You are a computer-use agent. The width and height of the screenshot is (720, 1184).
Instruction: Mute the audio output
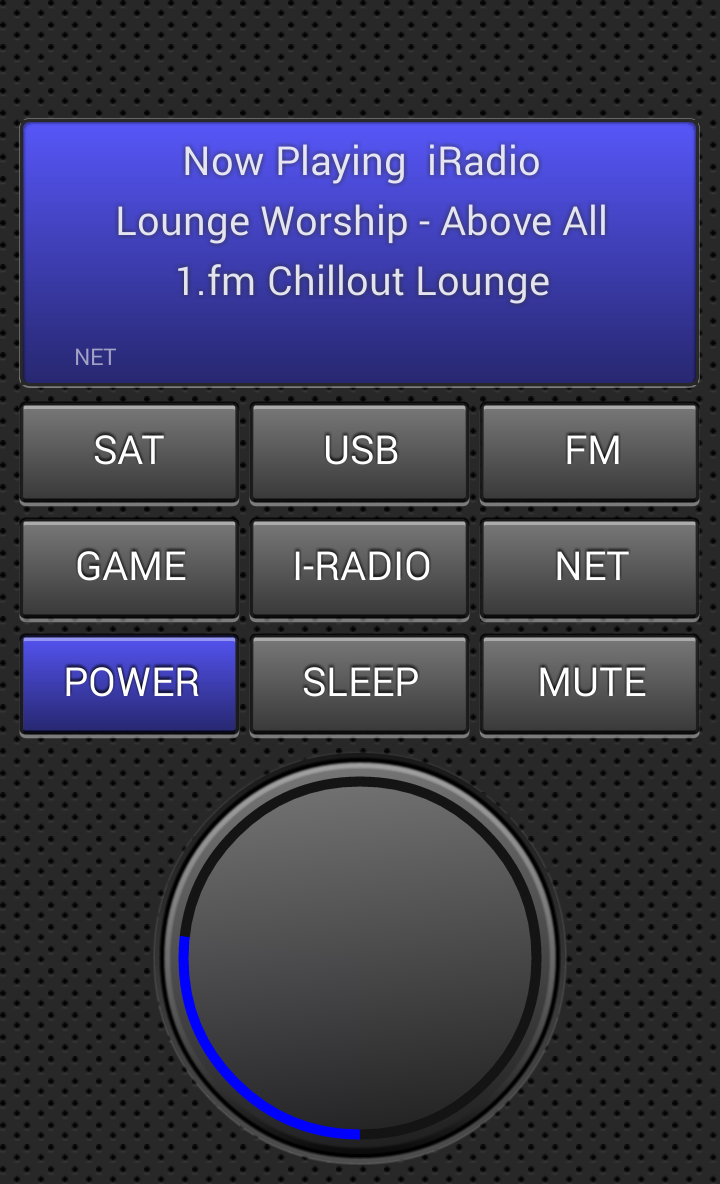[x=589, y=684]
